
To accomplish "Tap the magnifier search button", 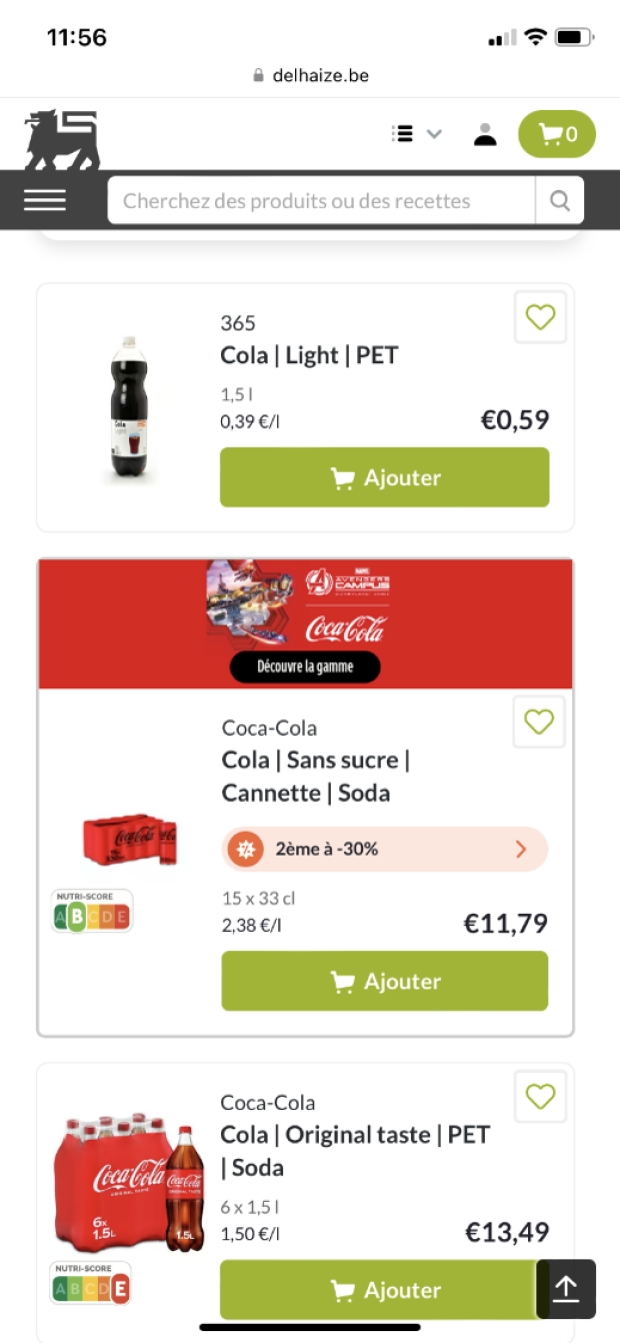I will pos(560,201).
